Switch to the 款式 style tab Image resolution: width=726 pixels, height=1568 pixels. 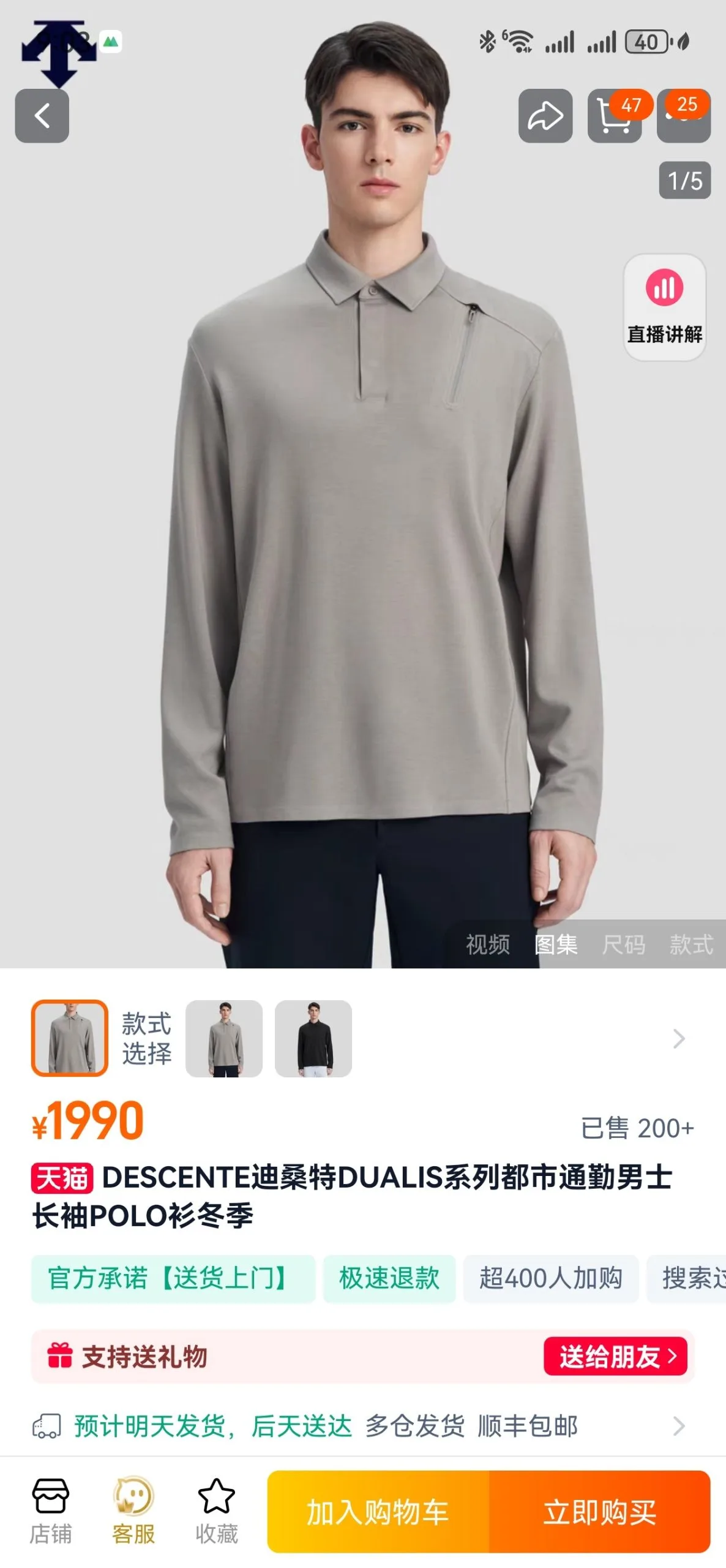(x=690, y=944)
